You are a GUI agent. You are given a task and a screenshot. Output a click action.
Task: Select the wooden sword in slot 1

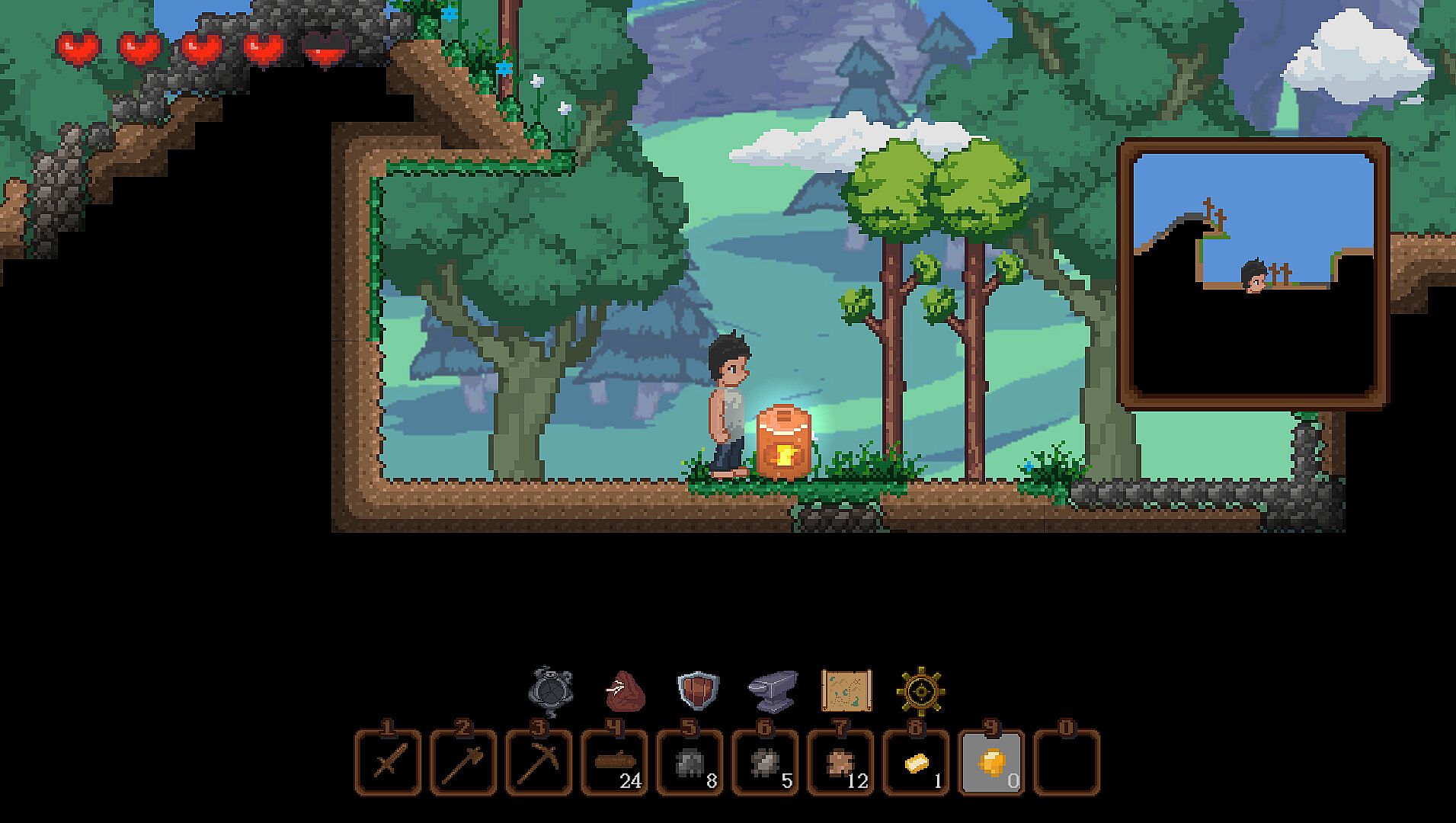(x=387, y=762)
